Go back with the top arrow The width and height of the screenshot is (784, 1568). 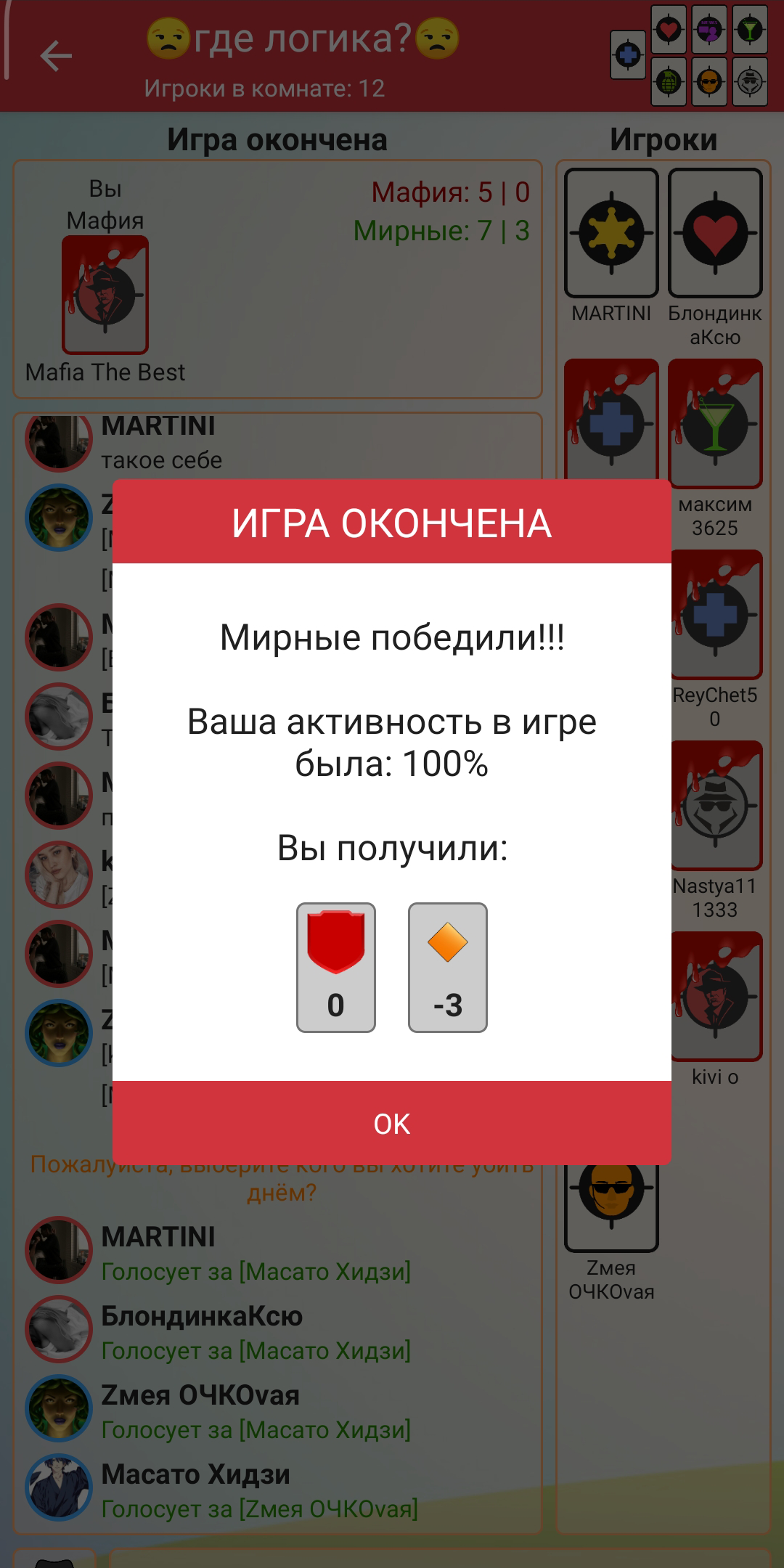pyautogui.click(x=56, y=56)
